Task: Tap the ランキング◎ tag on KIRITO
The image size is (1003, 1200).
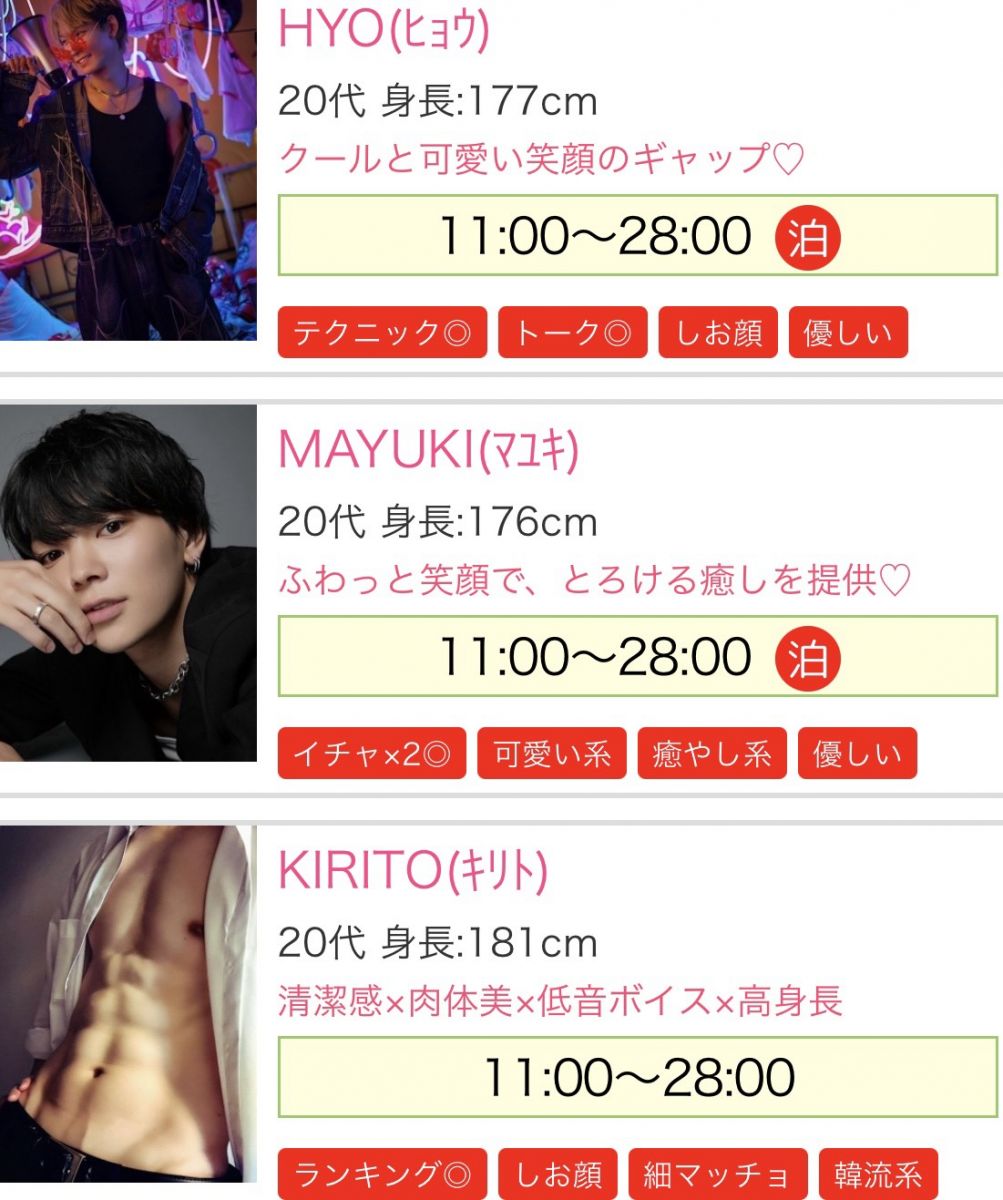Action: pyautogui.click(x=382, y=1174)
